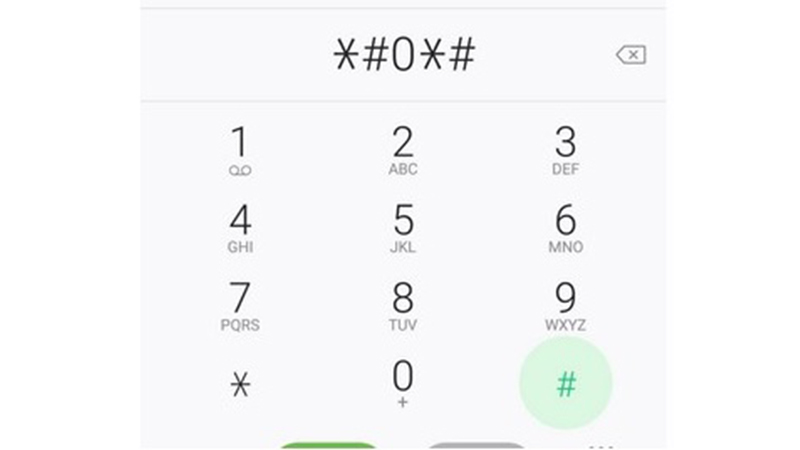The image size is (800, 450).
Task: Tap the 7 PQRS key
Action: [x=240, y=306]
